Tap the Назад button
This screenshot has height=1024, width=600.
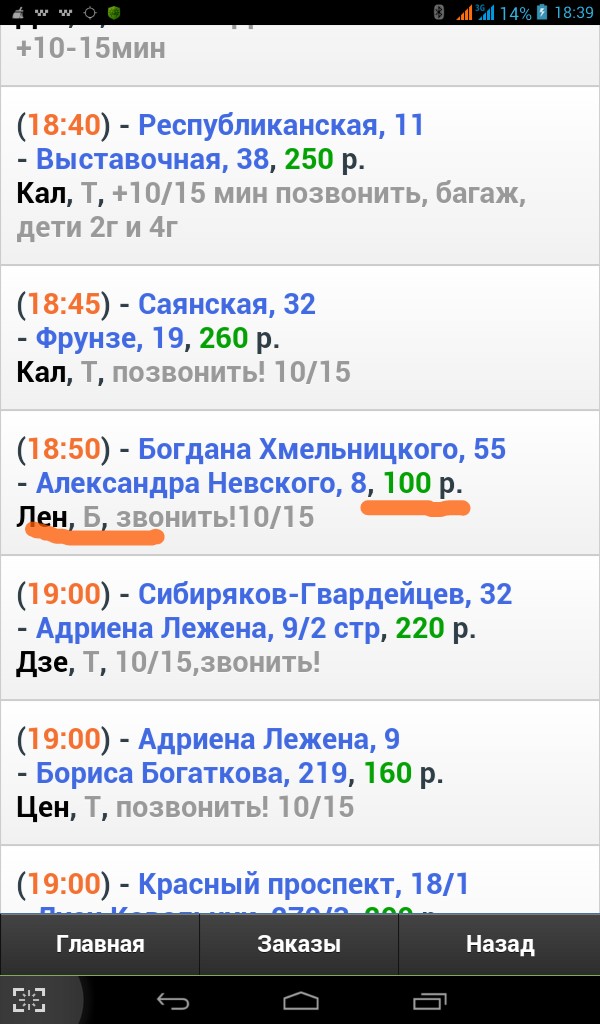tap(499, 944)
